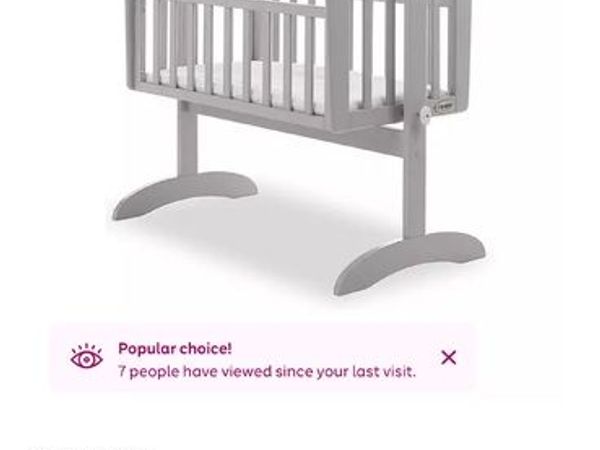Dismiss the Popular choice banner
The width and height of the screenshot is (600, 450).
coord(449,357)
